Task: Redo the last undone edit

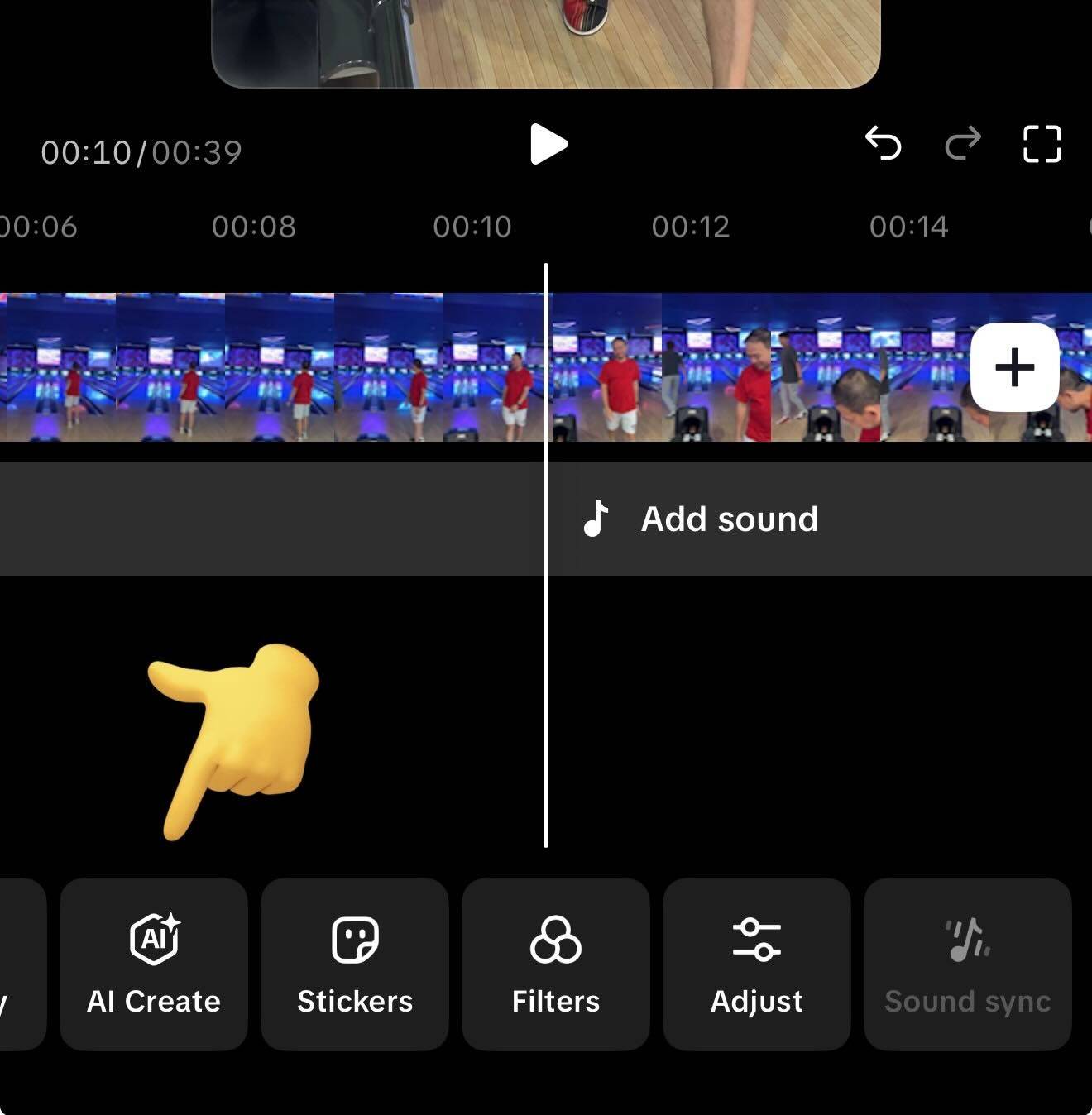Action: [962, 144]
